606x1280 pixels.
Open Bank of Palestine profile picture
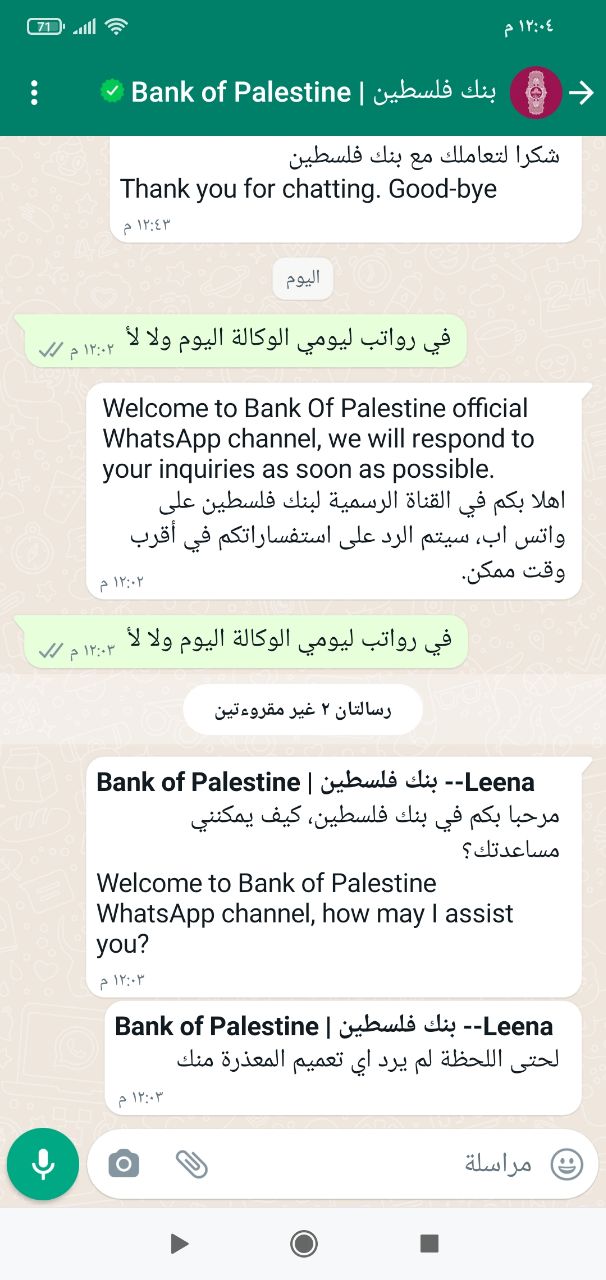536,93
